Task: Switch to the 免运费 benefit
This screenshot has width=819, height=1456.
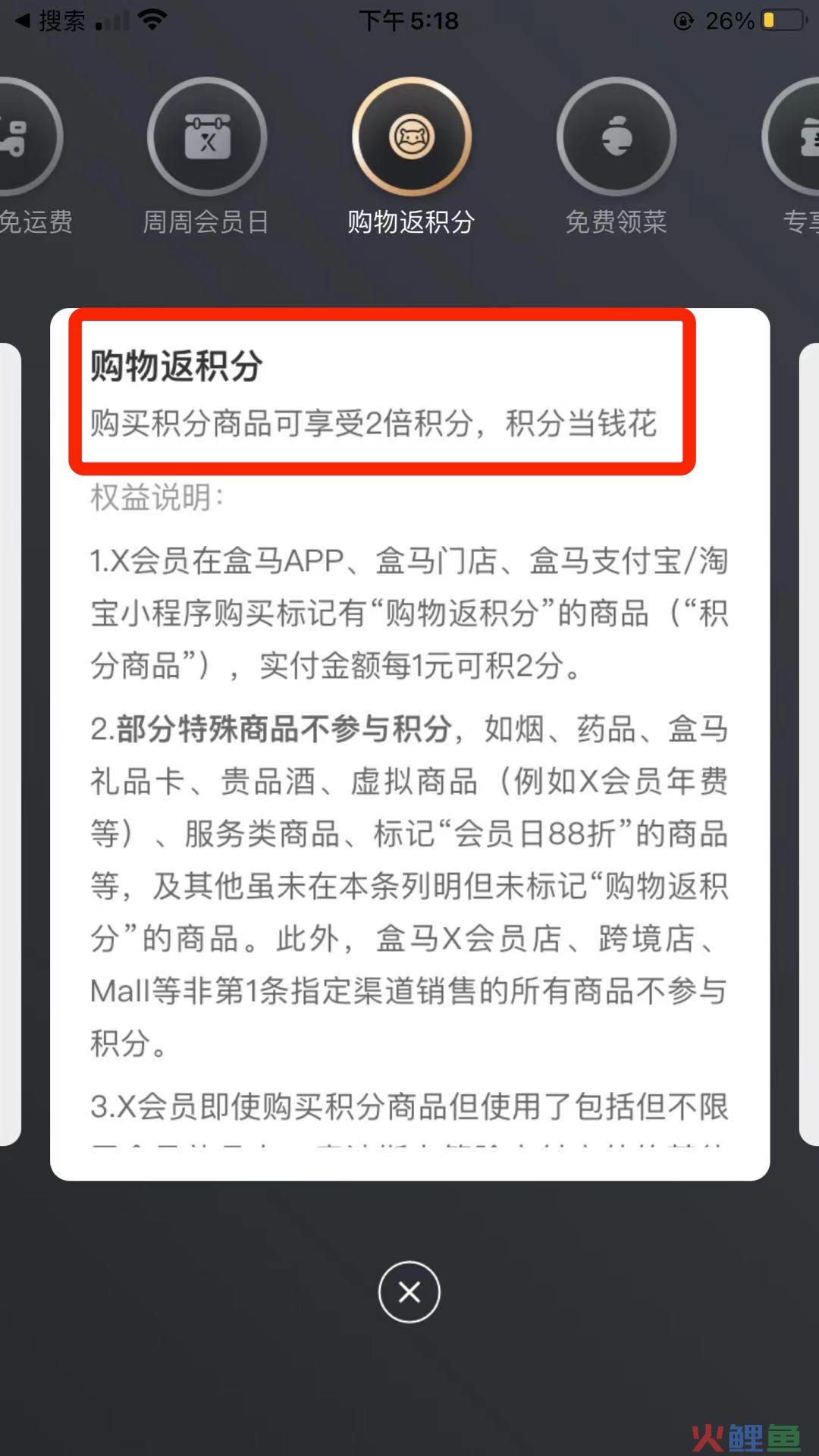Action: (x=23, y=137)
